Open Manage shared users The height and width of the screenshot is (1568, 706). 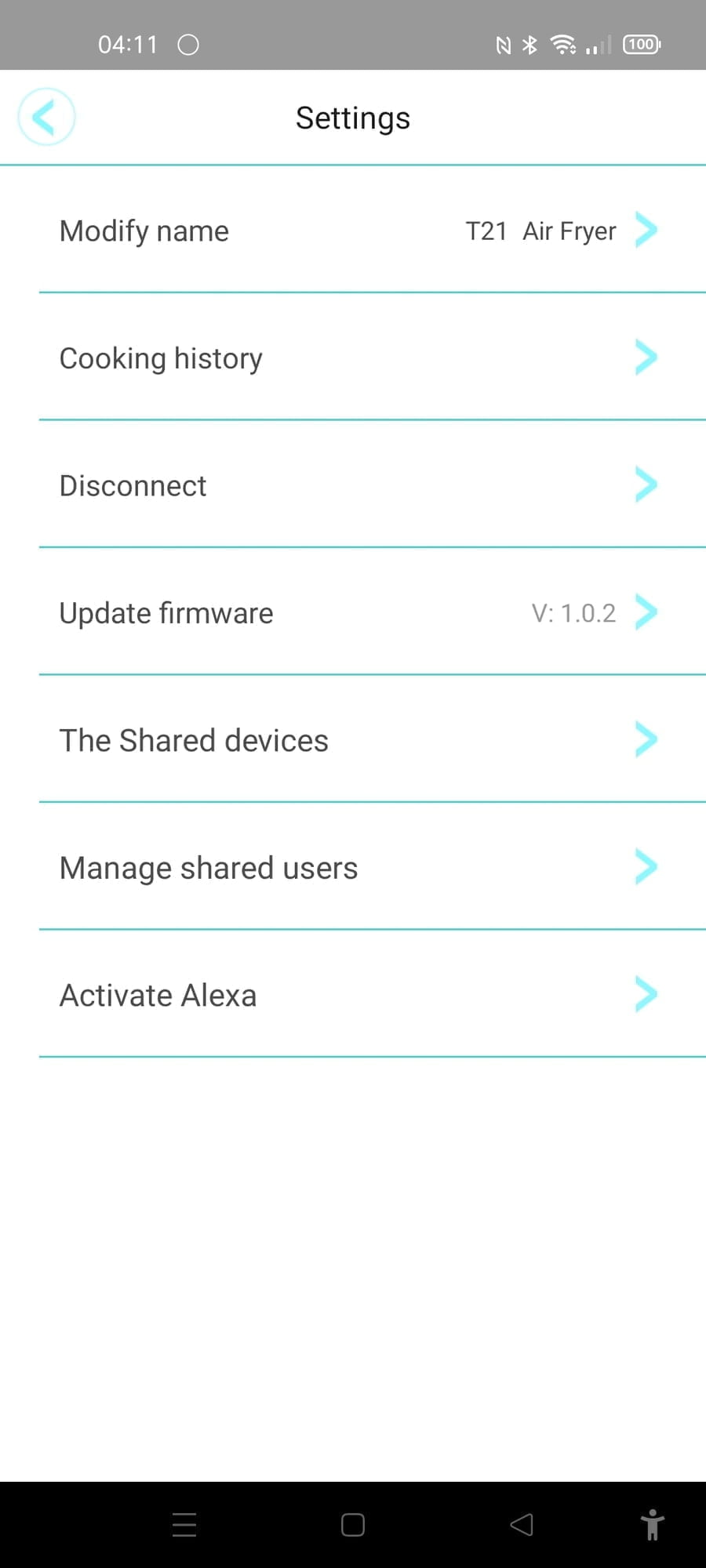click(353, 867)
